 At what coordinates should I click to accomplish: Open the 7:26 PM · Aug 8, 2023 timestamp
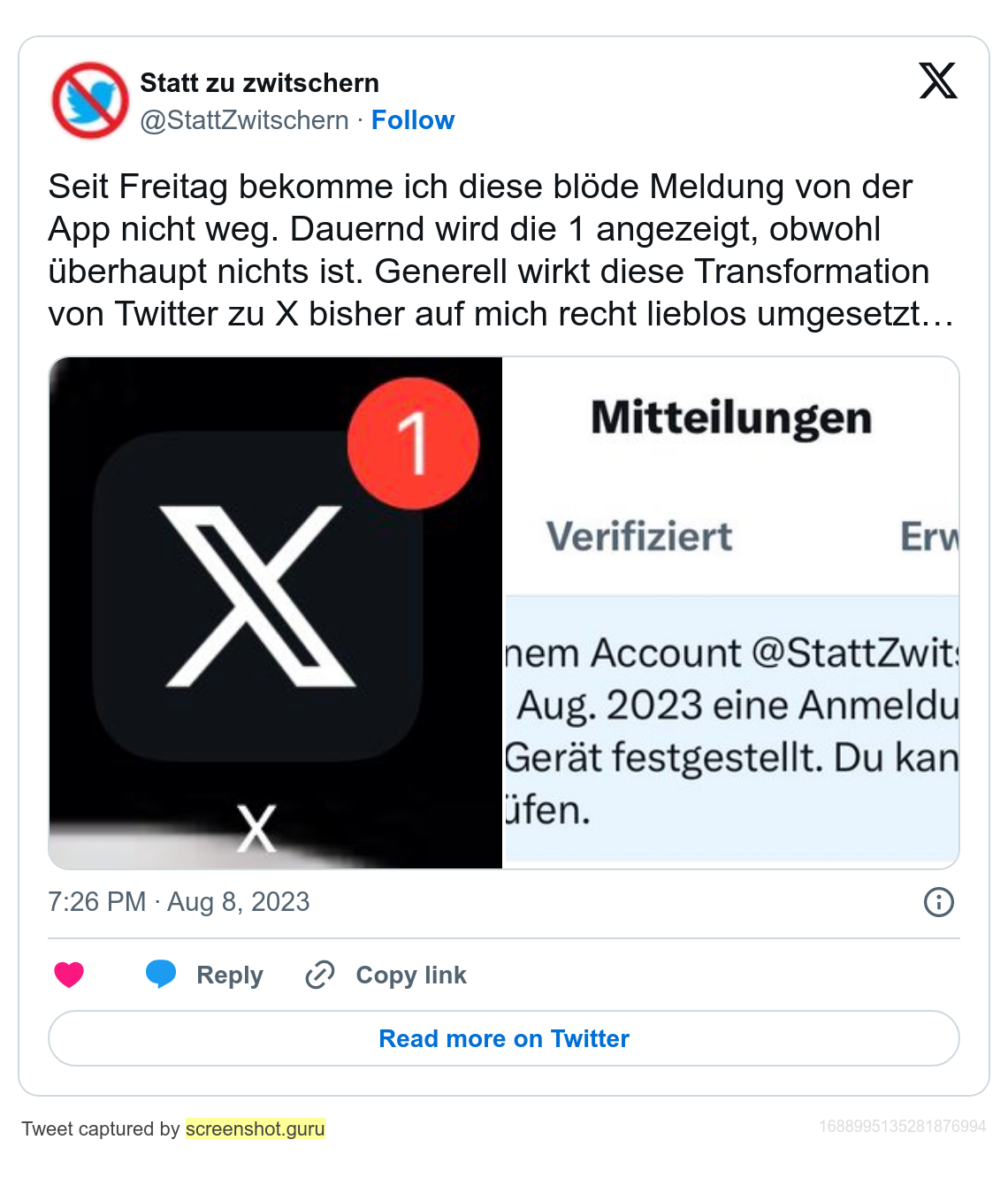tap(179, 902)
